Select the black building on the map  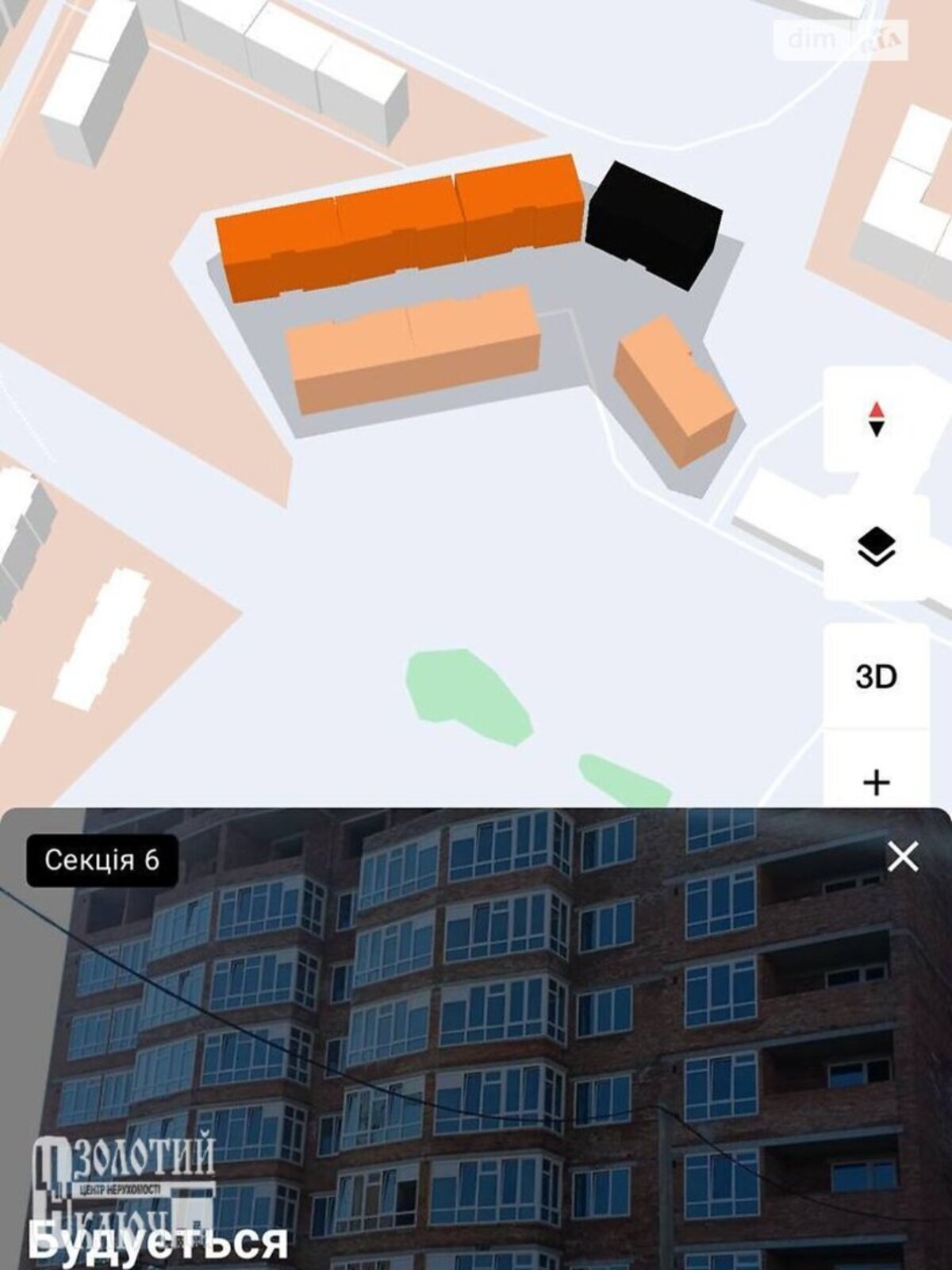[653, 222]
